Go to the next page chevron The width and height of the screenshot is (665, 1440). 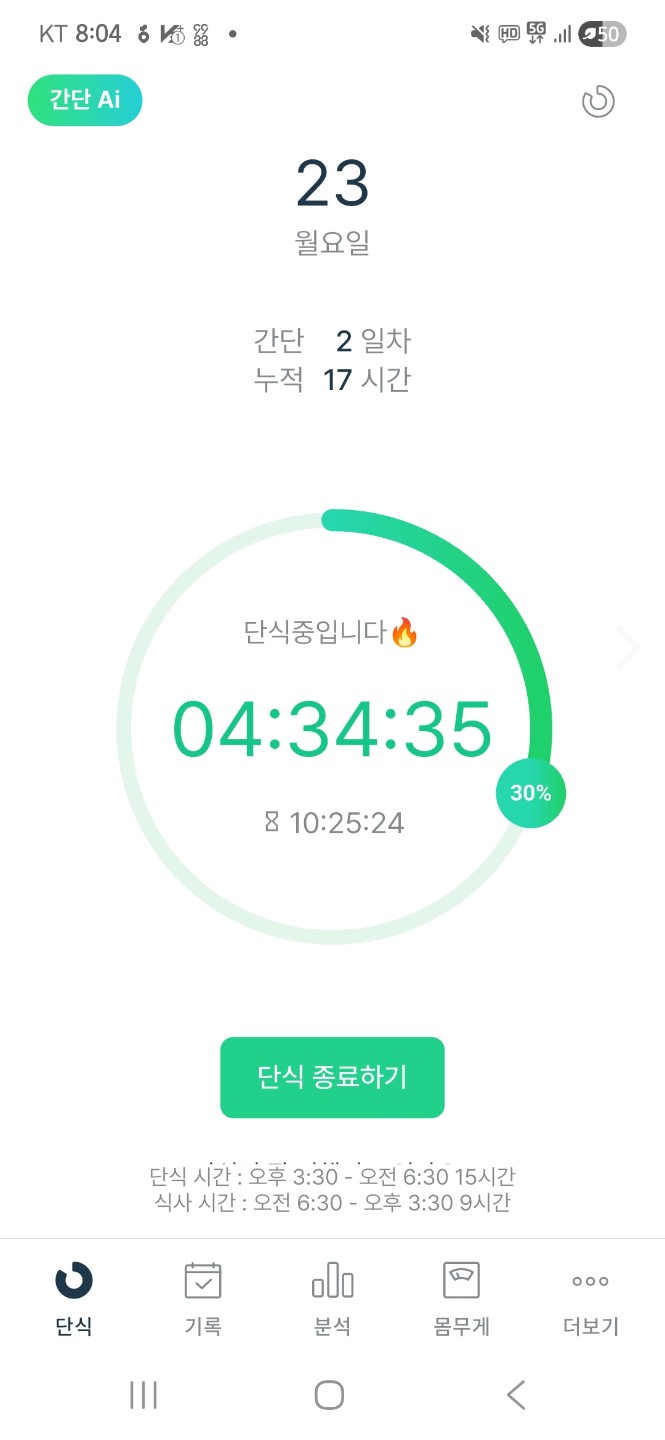627,647
